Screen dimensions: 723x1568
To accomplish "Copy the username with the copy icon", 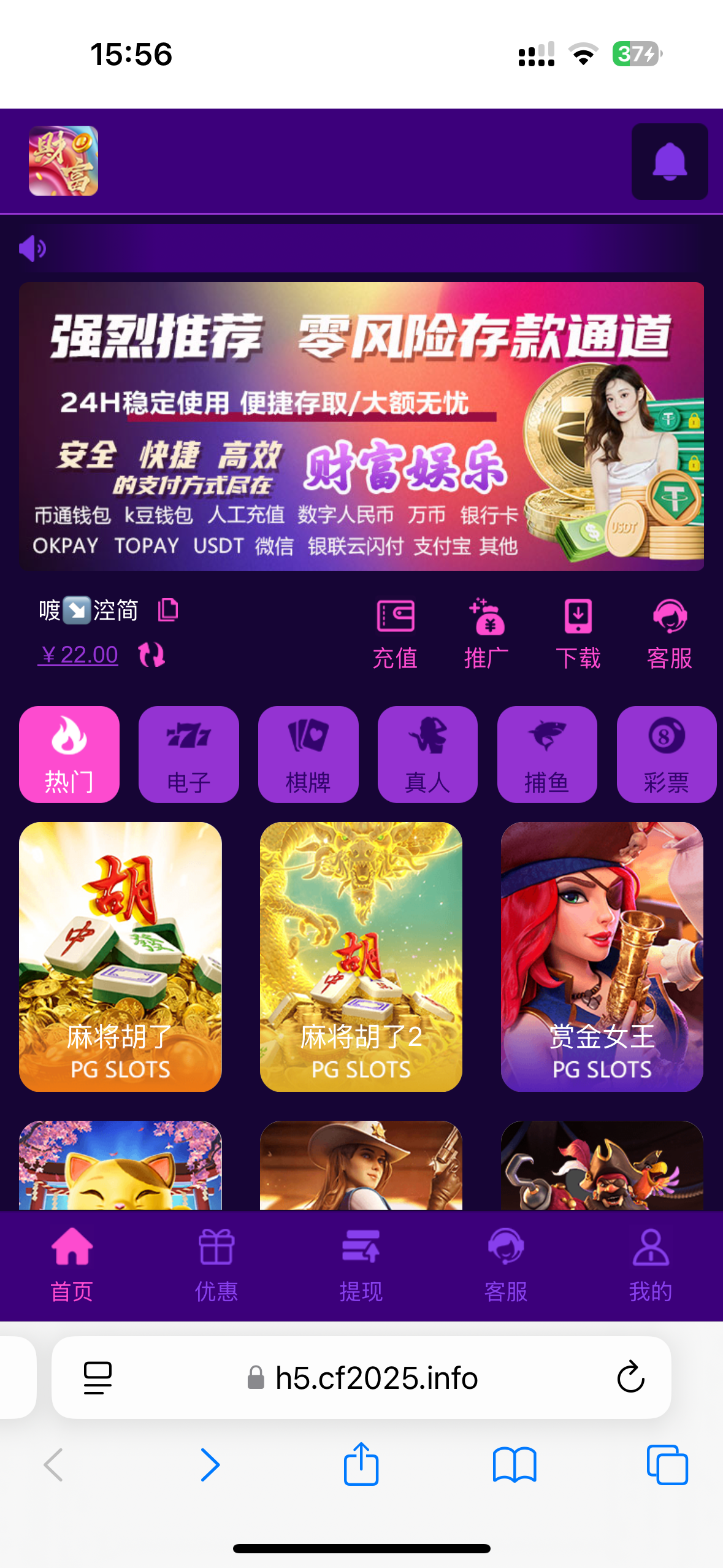I will [168, 610].
